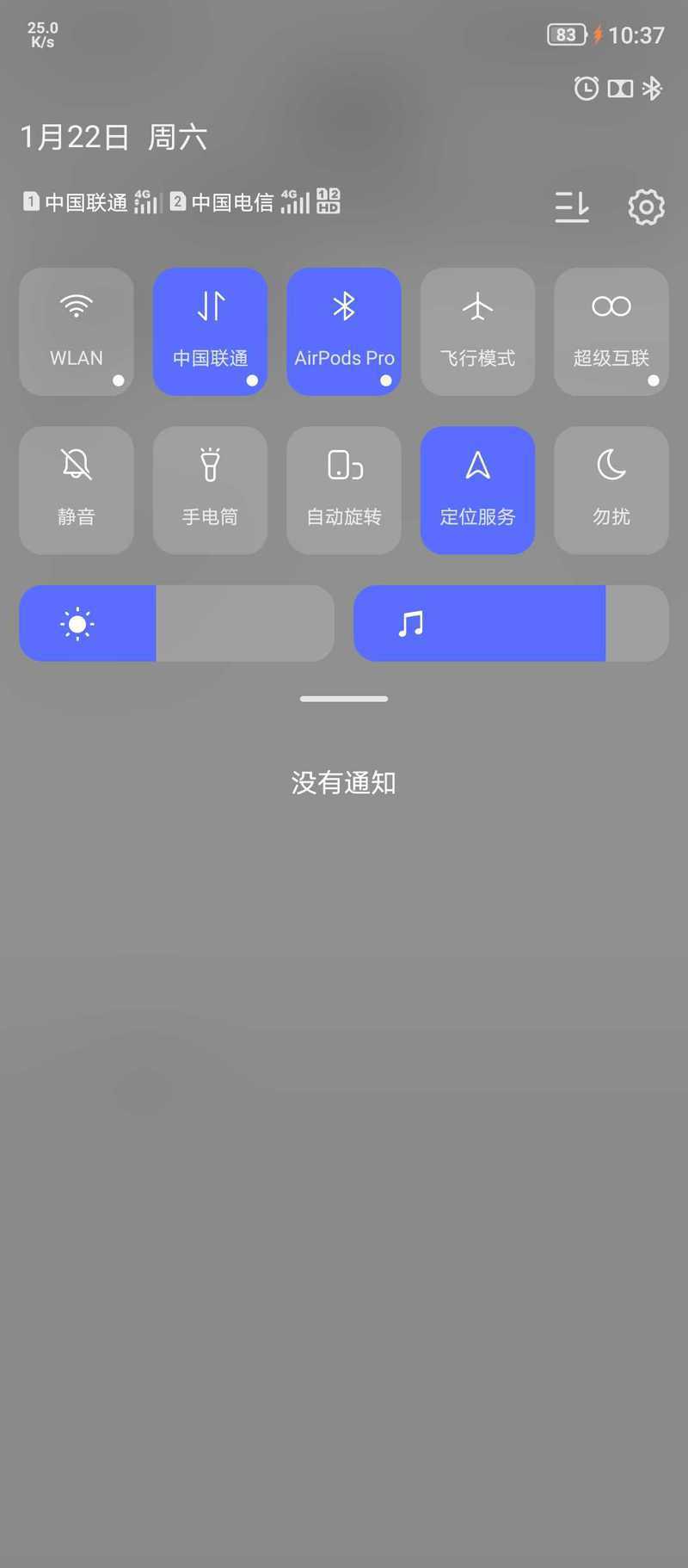Disable 中国联通 mobile data tile
The width and height of the screenshot is (688, 1568).
click(x=210, y=331)
